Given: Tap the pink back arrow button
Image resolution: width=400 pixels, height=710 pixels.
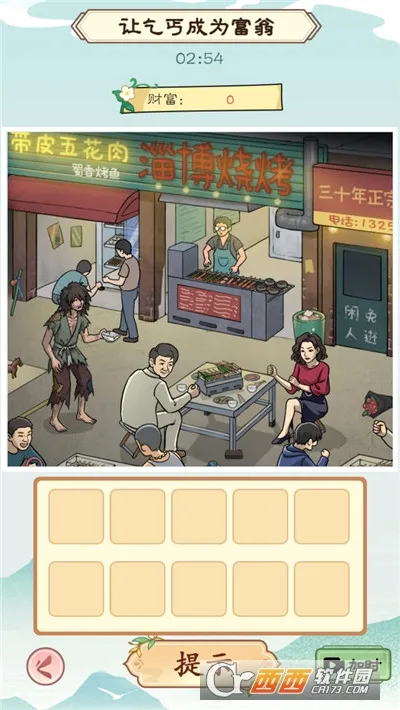Looking at the screenshot, I should (45, 666).
